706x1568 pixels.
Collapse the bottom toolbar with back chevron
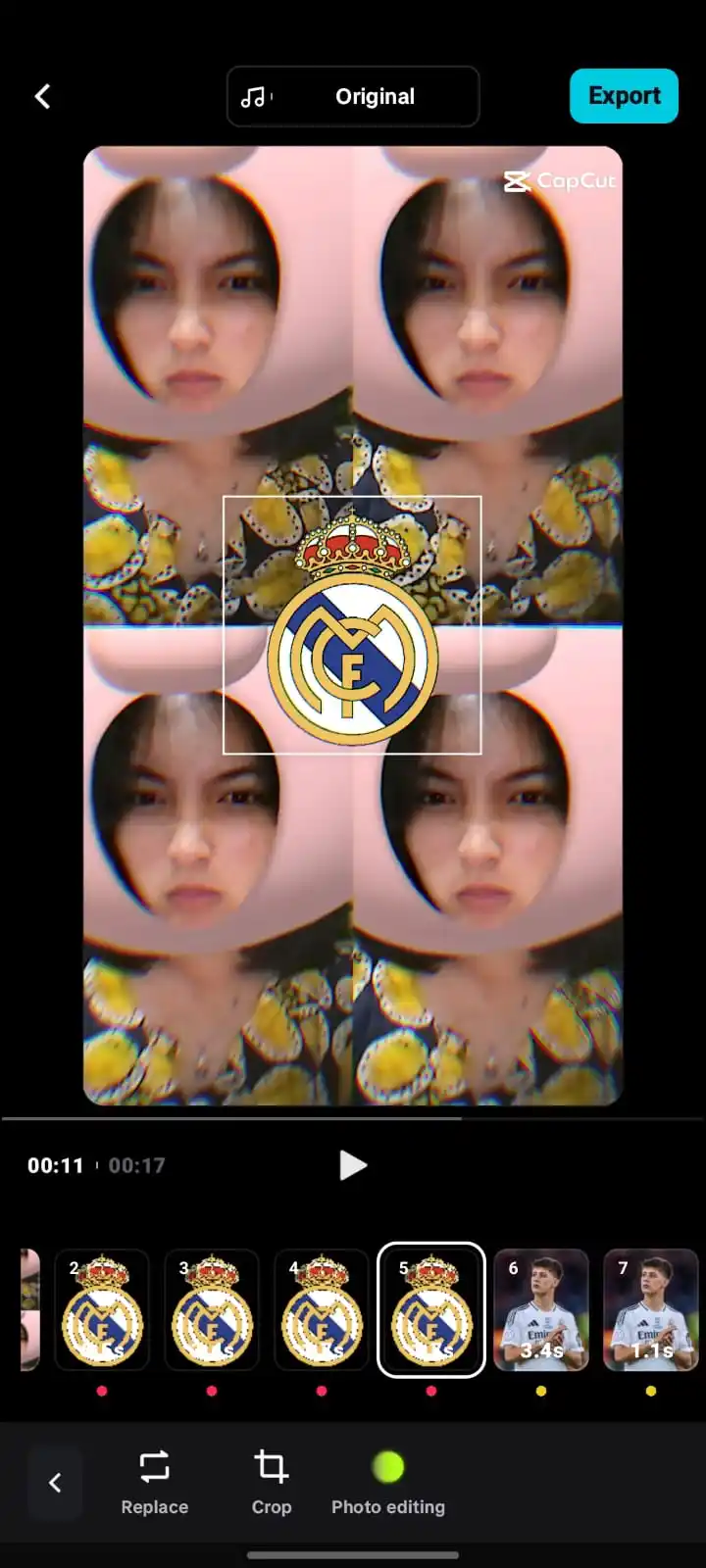tap(55, 1483)
